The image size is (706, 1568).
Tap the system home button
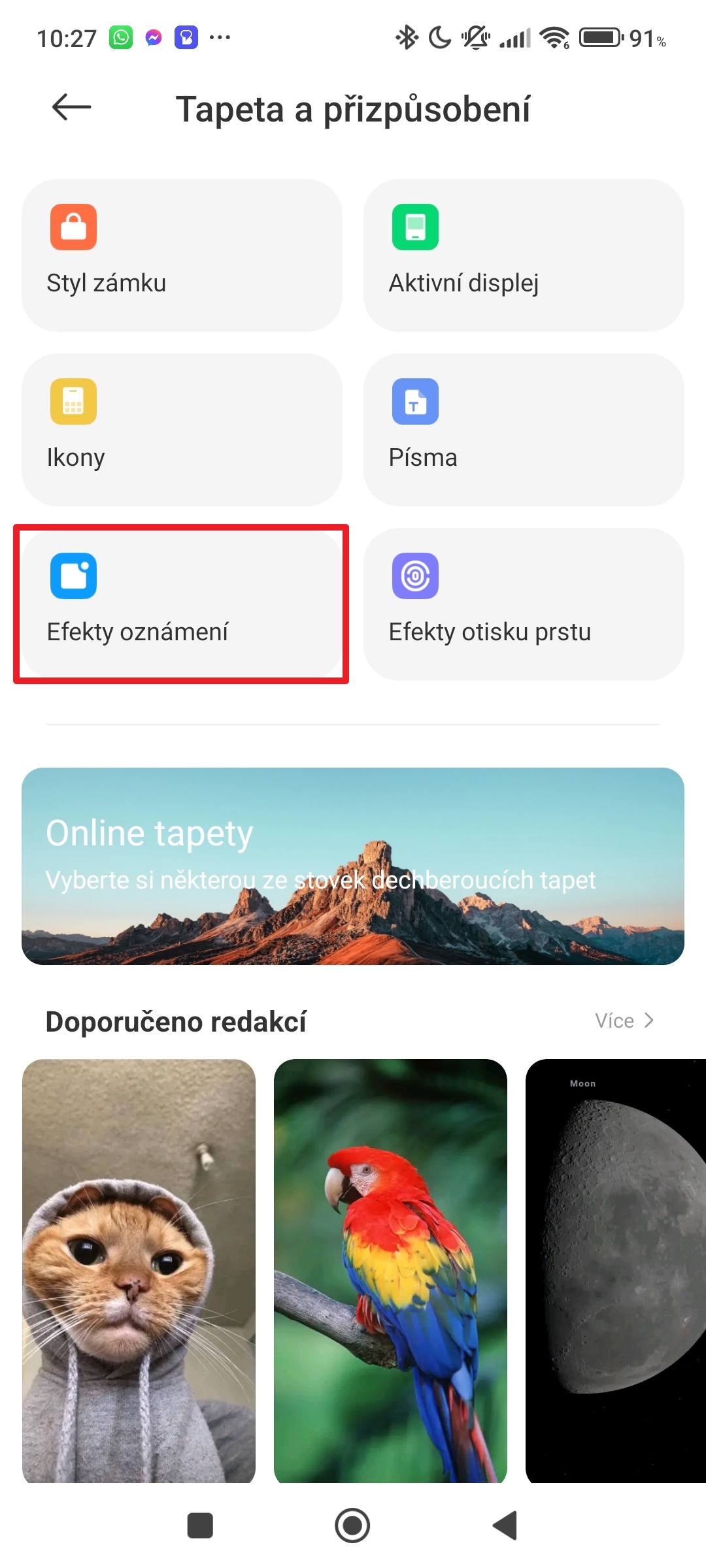click(352, 1526)
